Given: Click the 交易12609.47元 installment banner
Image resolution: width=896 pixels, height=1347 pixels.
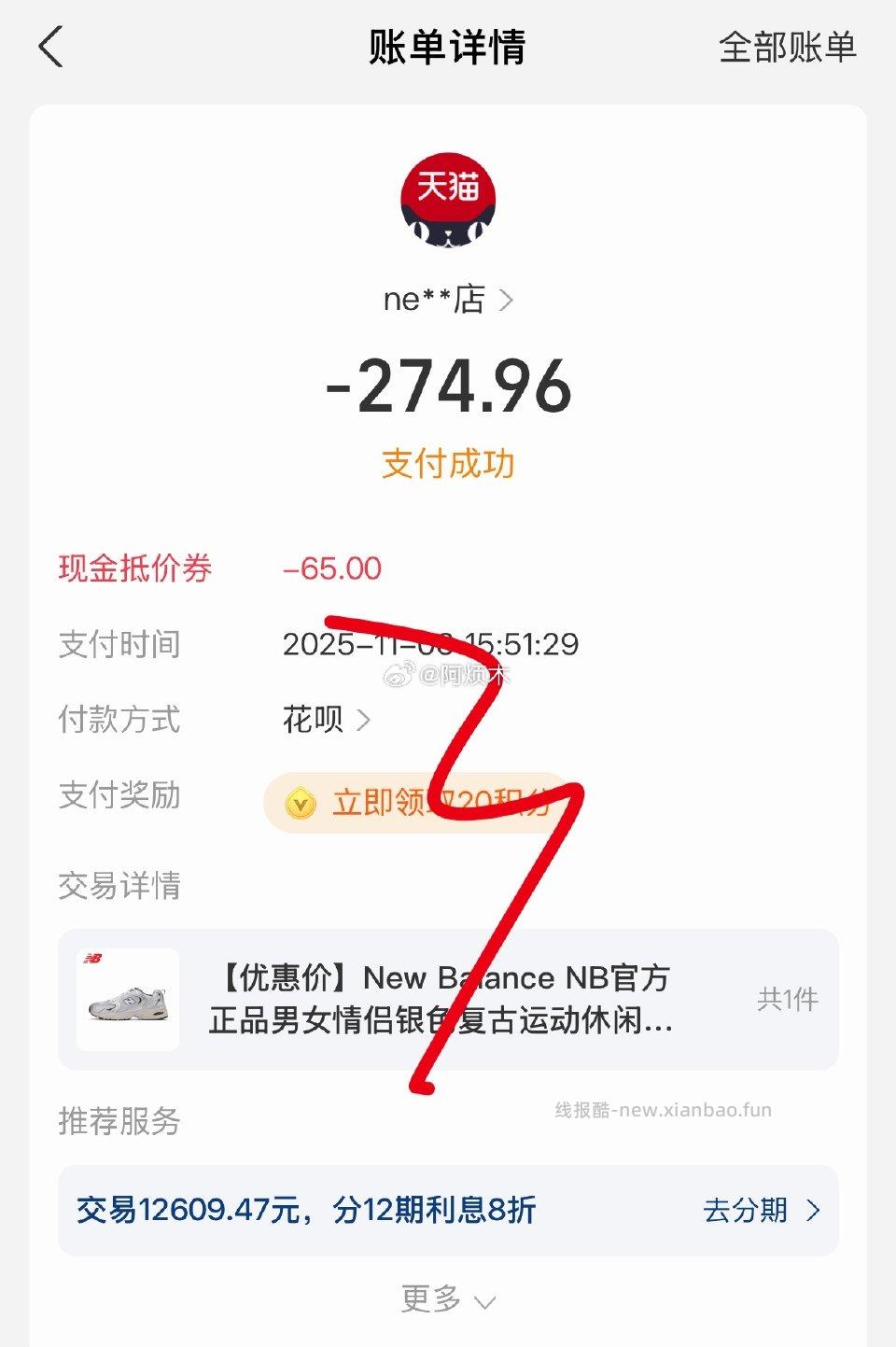Looking at the screenshot, I should (x=308, y=1210).
